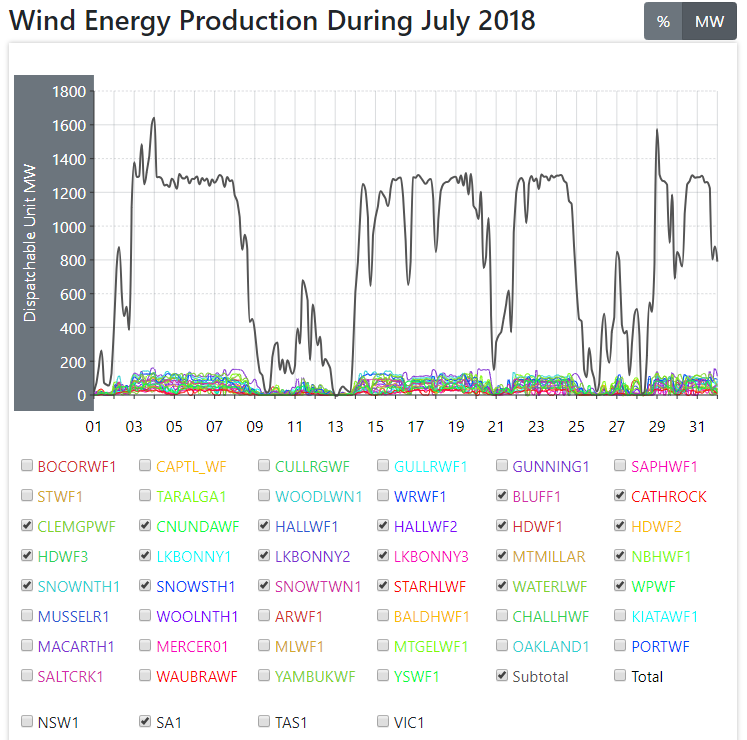Switch chart units to percent
The width and height of the screenshot is (747, 740).
(x=663, y=22)
